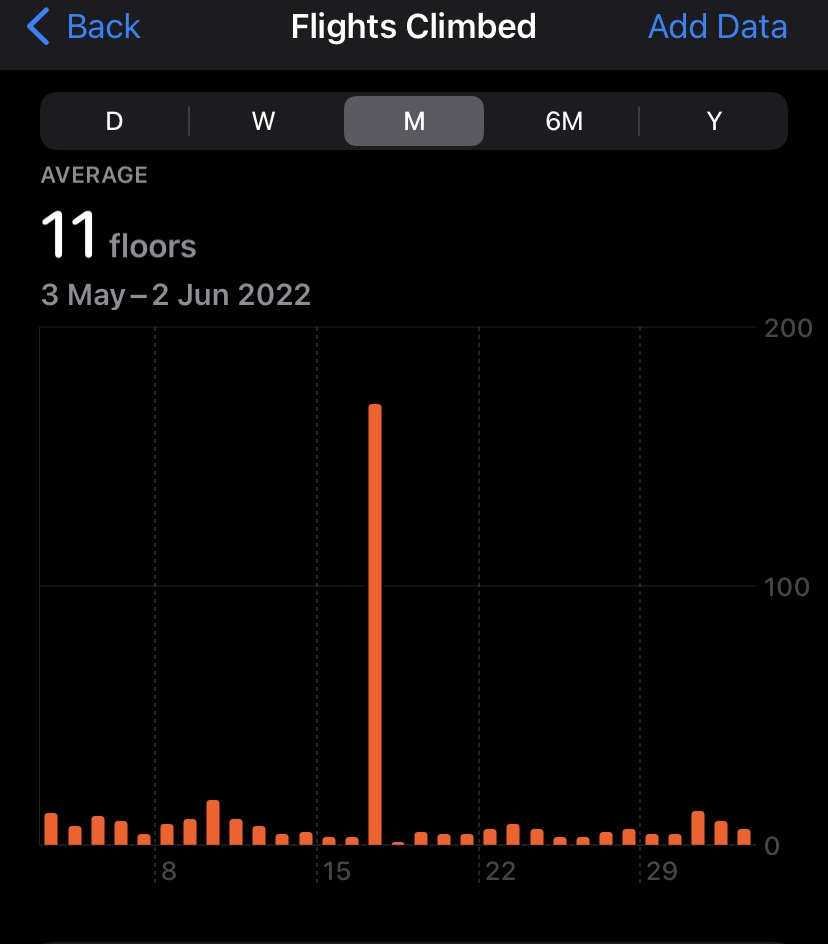
Task: Go back to the previous screen
Action: [x=84, y=27]
